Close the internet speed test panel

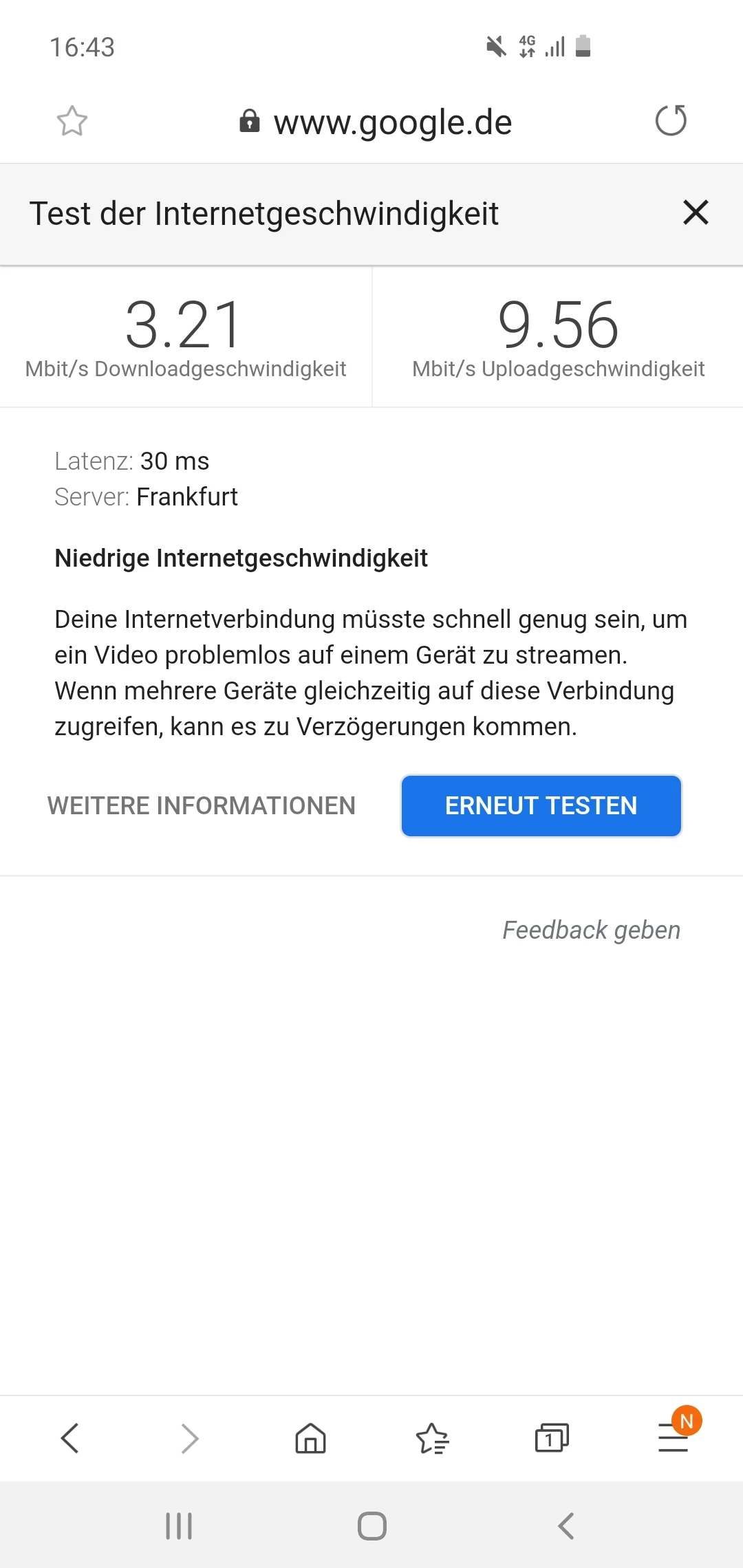pyautogui.click(x=696, y=213)
